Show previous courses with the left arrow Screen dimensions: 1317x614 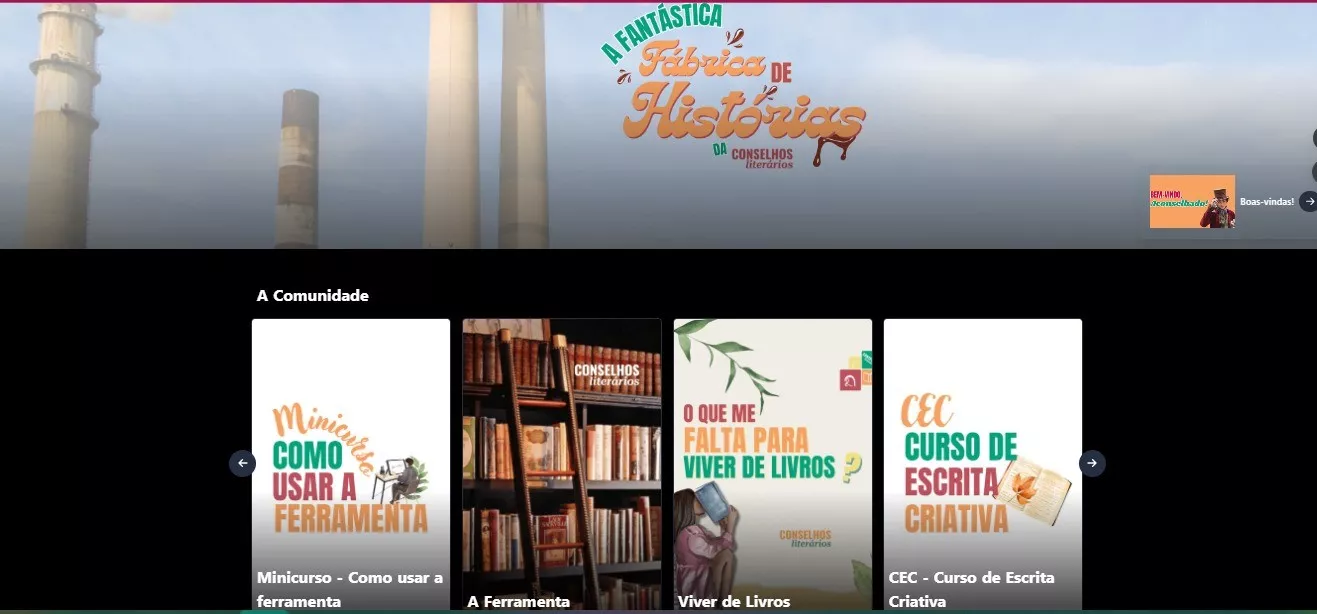pyautogui.click(x=242, y=463)
